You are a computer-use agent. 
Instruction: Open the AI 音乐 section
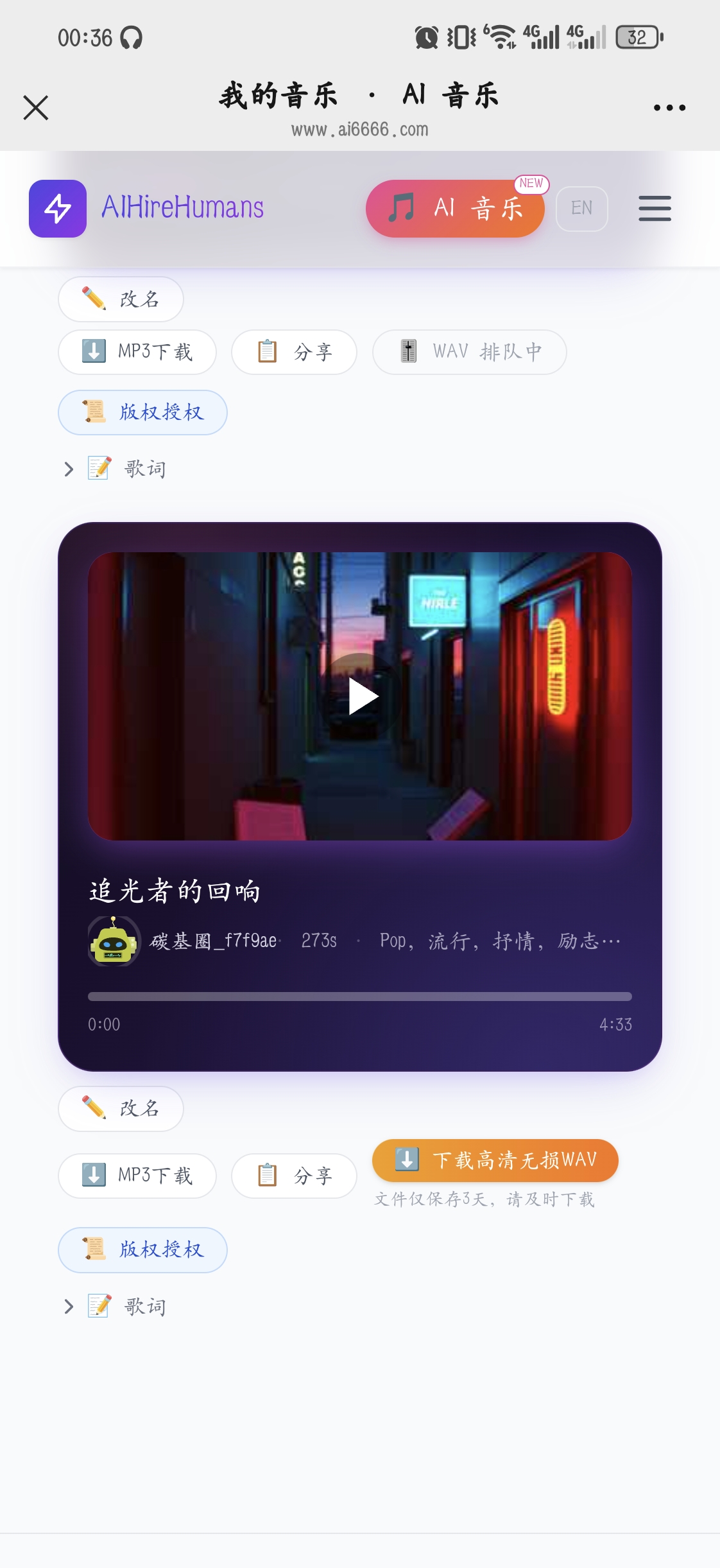455,209
